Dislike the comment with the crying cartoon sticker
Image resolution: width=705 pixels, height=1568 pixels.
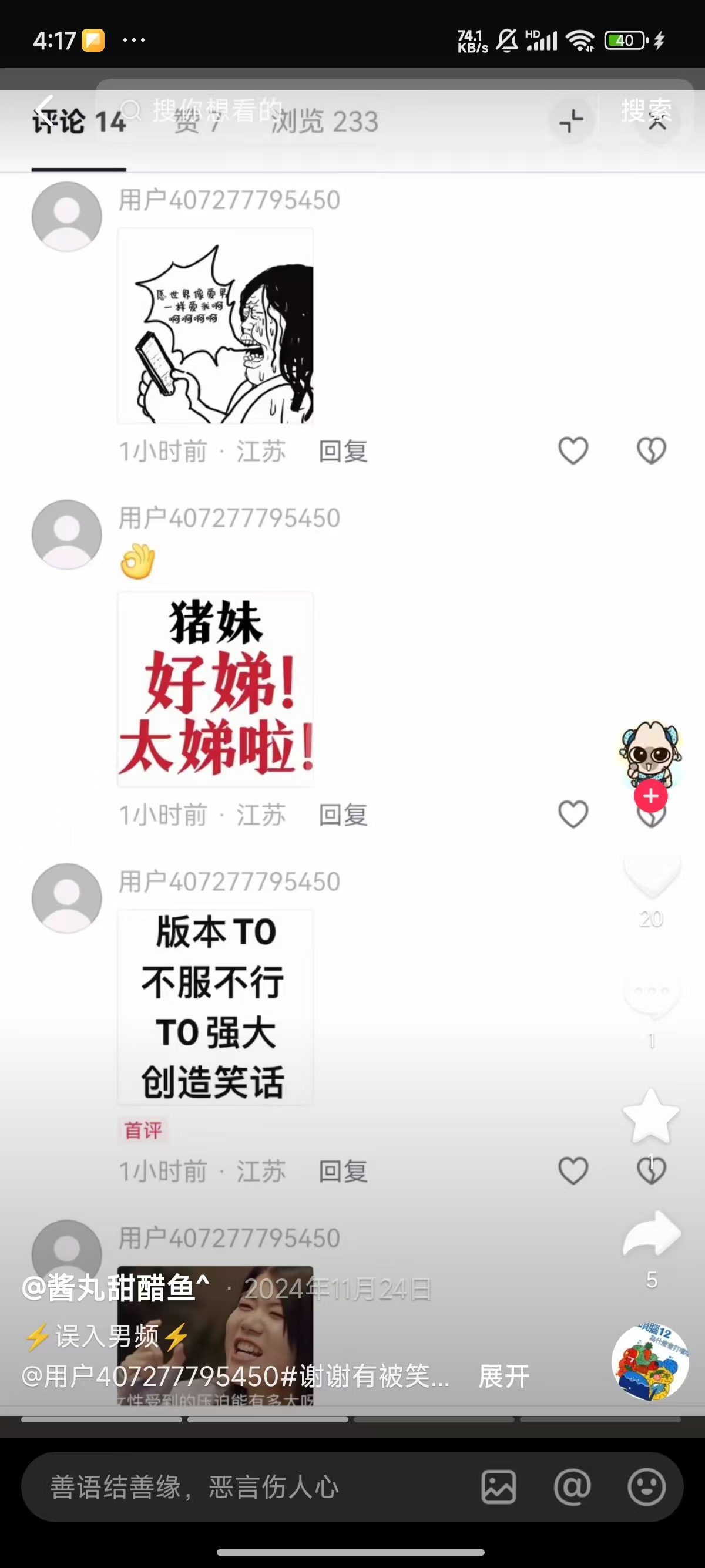tap(652, 451)
